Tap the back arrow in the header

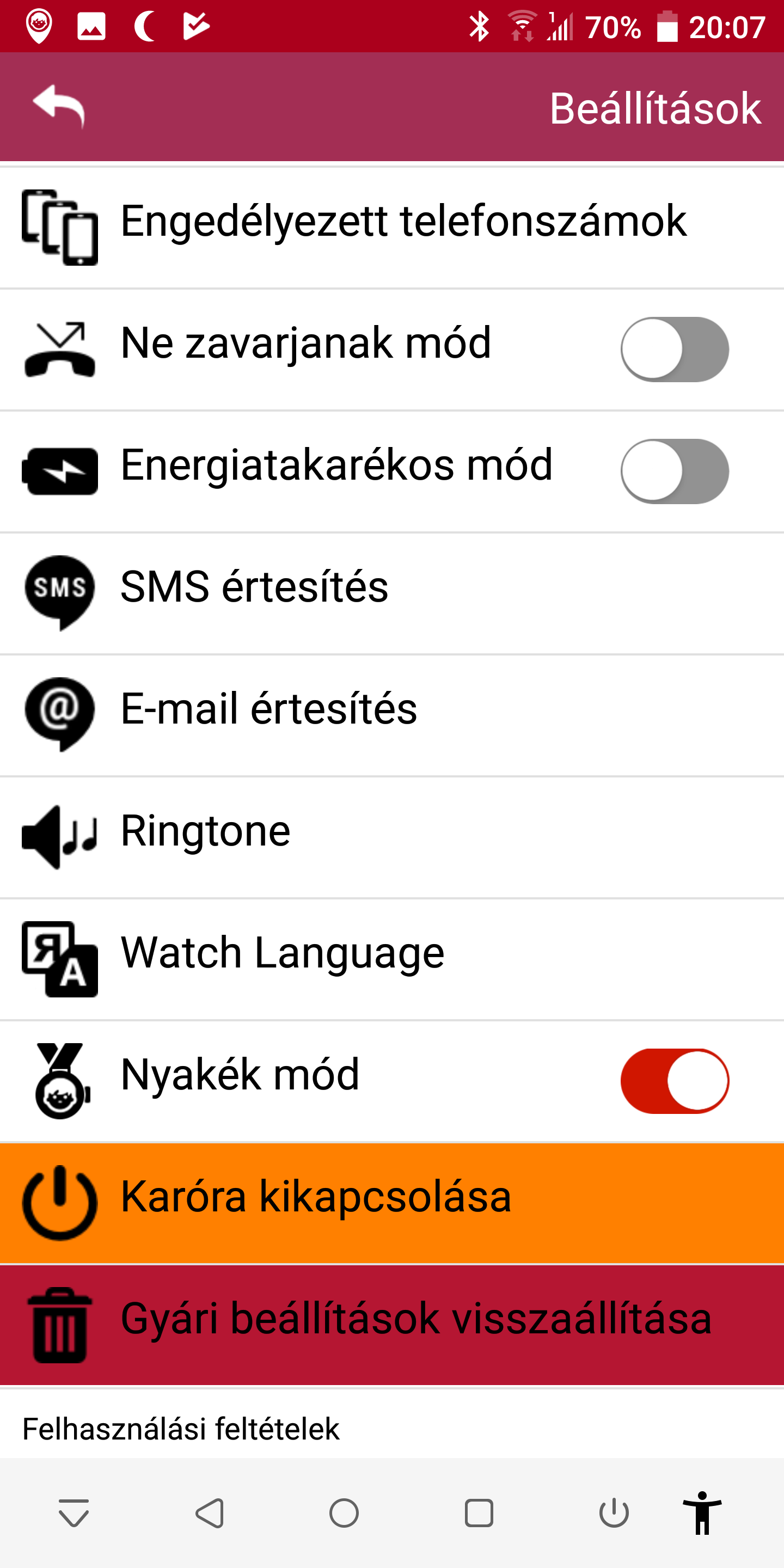pyautogui.click(x=58, y=107)
